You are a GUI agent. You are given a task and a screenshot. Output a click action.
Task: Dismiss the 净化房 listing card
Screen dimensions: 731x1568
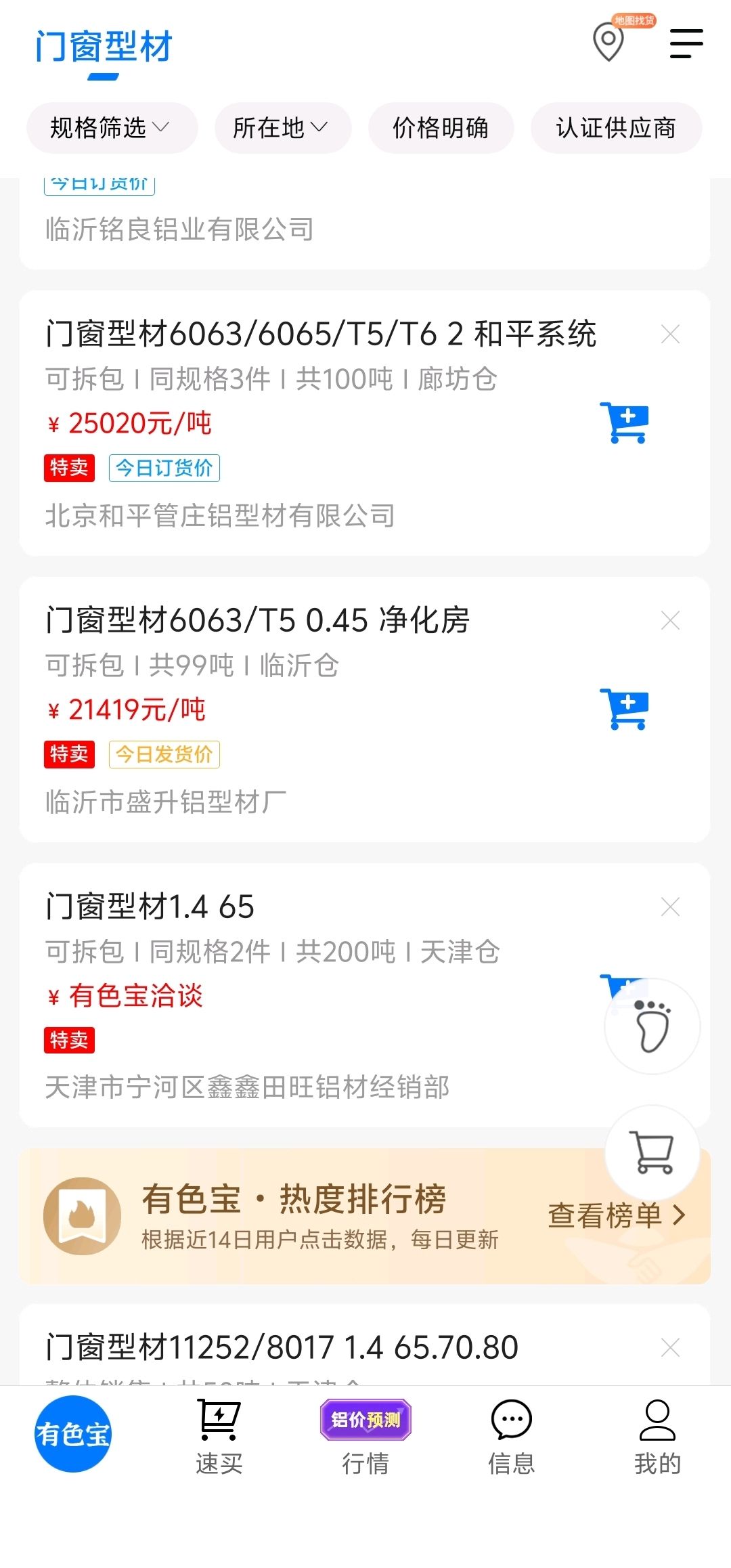click(670, 620)
